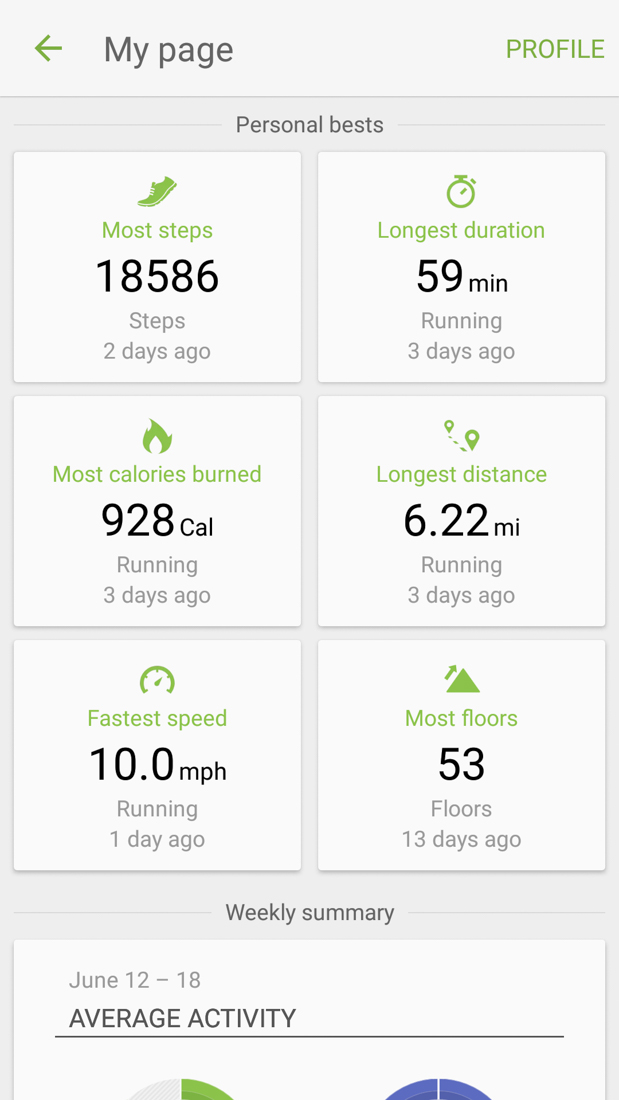Viewport: 619px width, 1100px height.
Task: Open the Longest distance card
Action: (x=461, y=511)
